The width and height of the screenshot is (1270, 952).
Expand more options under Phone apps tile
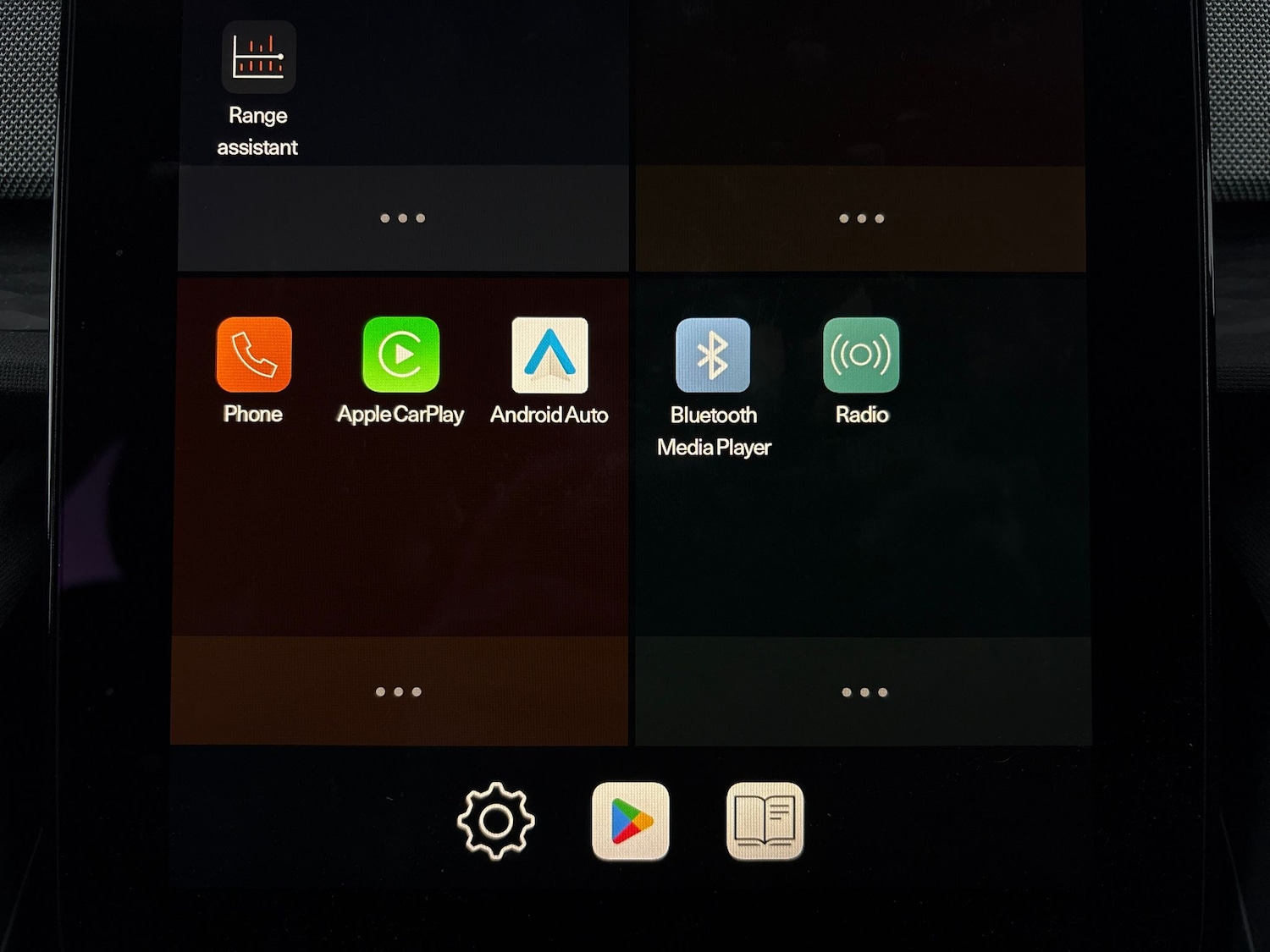[x=399, y=691]
